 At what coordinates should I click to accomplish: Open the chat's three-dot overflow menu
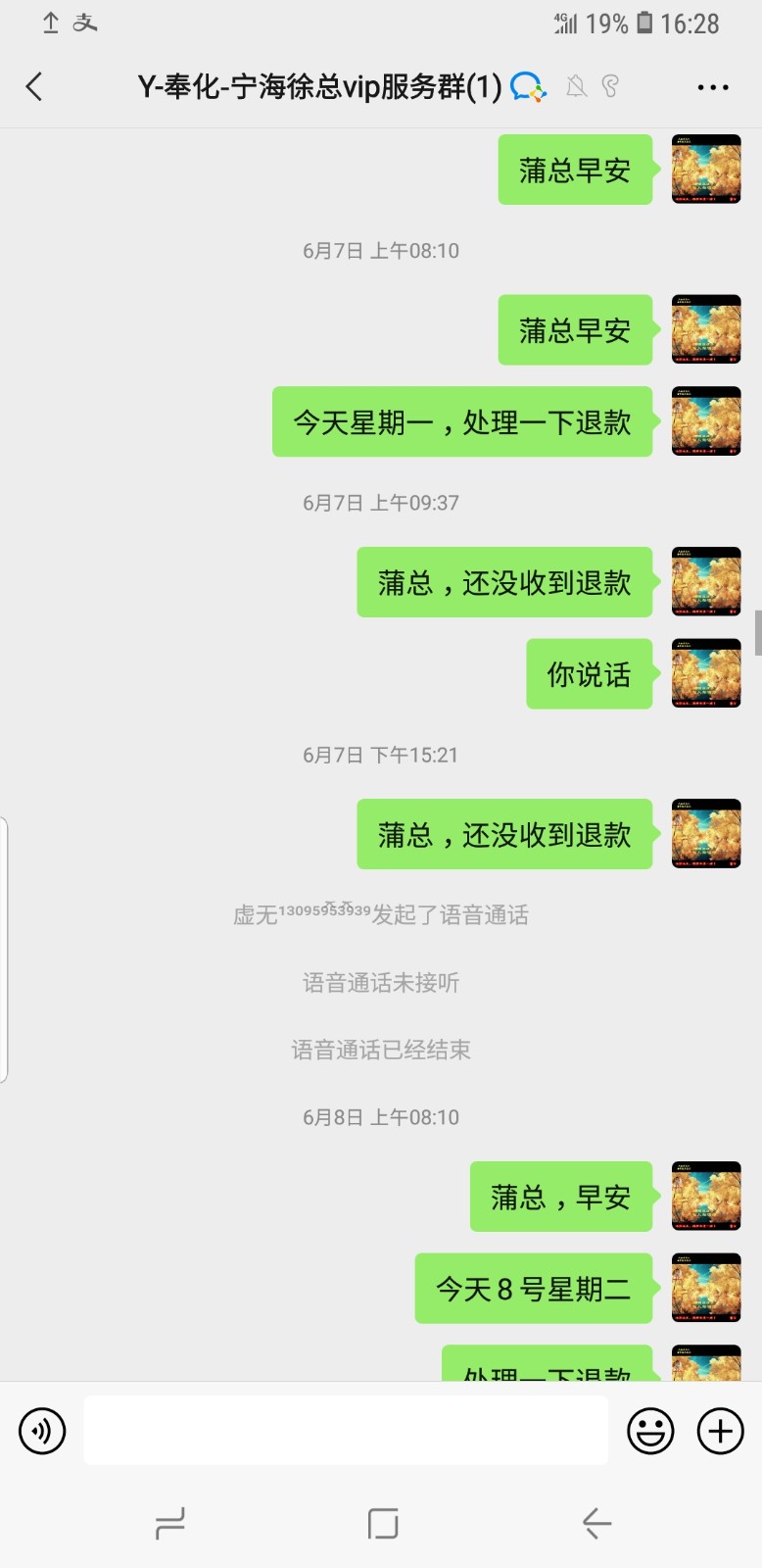click(x=712, y=87)
